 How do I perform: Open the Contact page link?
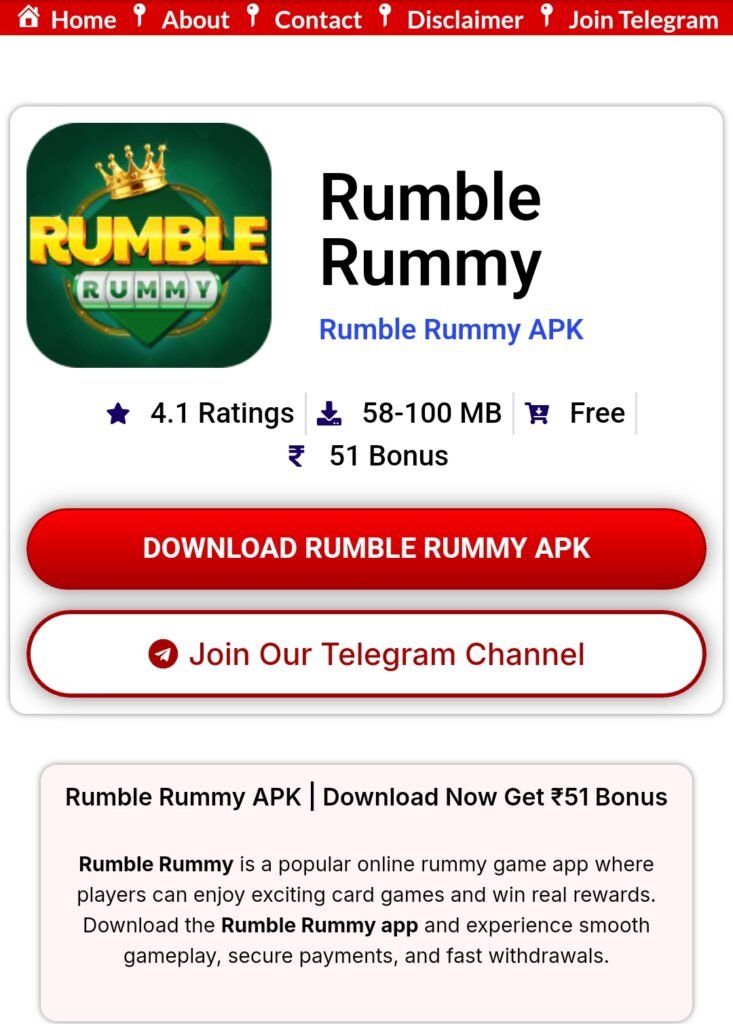[317, 19]
